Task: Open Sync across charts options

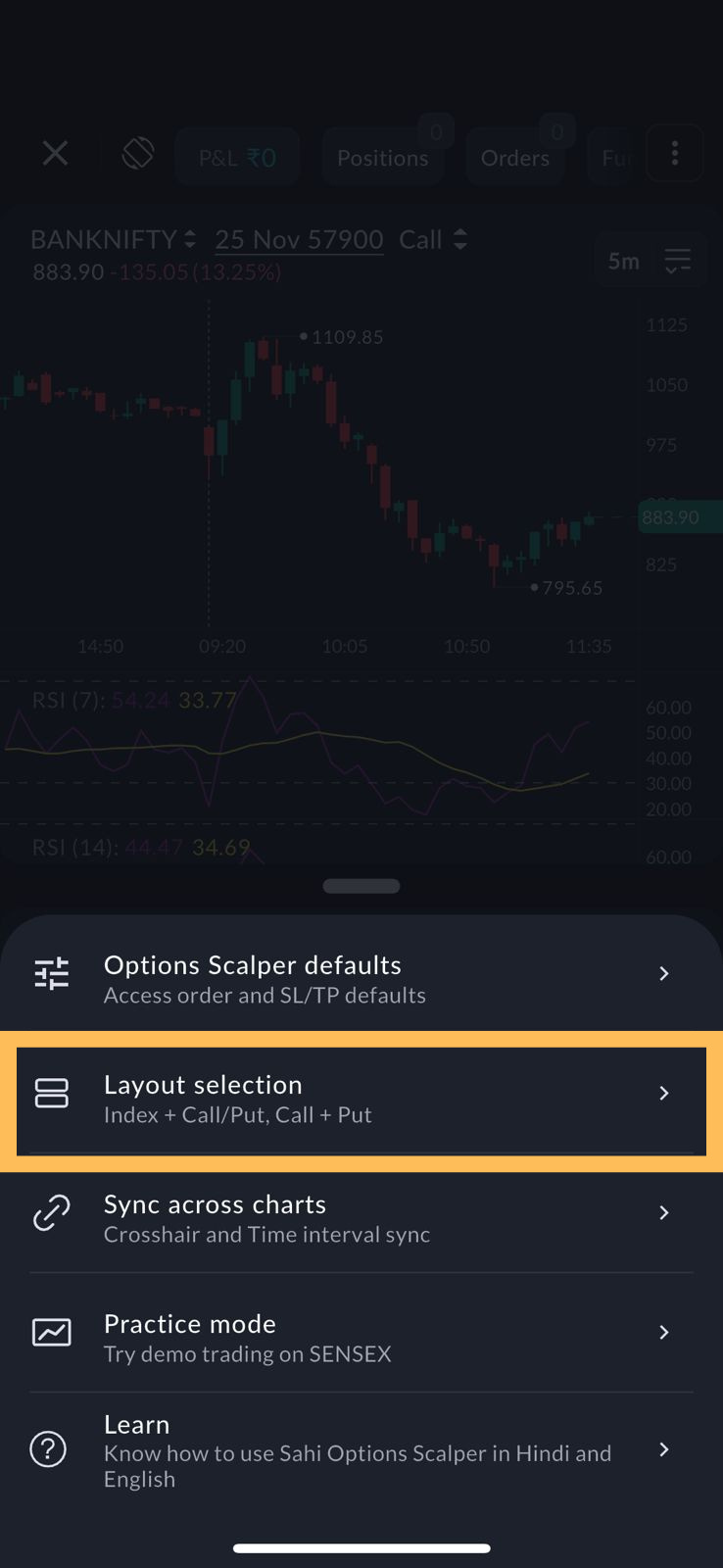Action: pos(361,1218)
